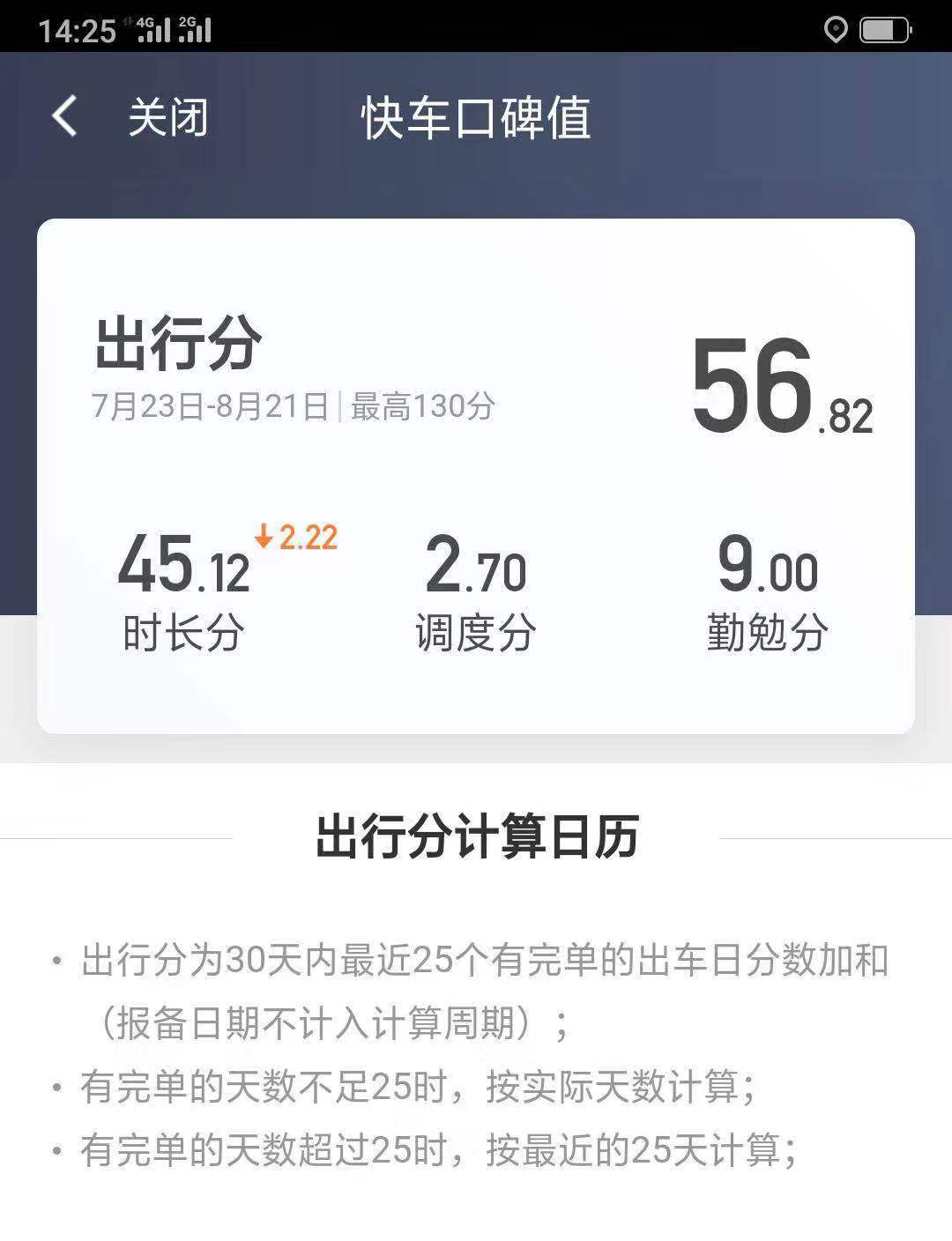Image resolution: width=952 pixels, height=1241 pixels.
Task: Tap the date range 7月23日-8月21日
Action: coord(207,405)
